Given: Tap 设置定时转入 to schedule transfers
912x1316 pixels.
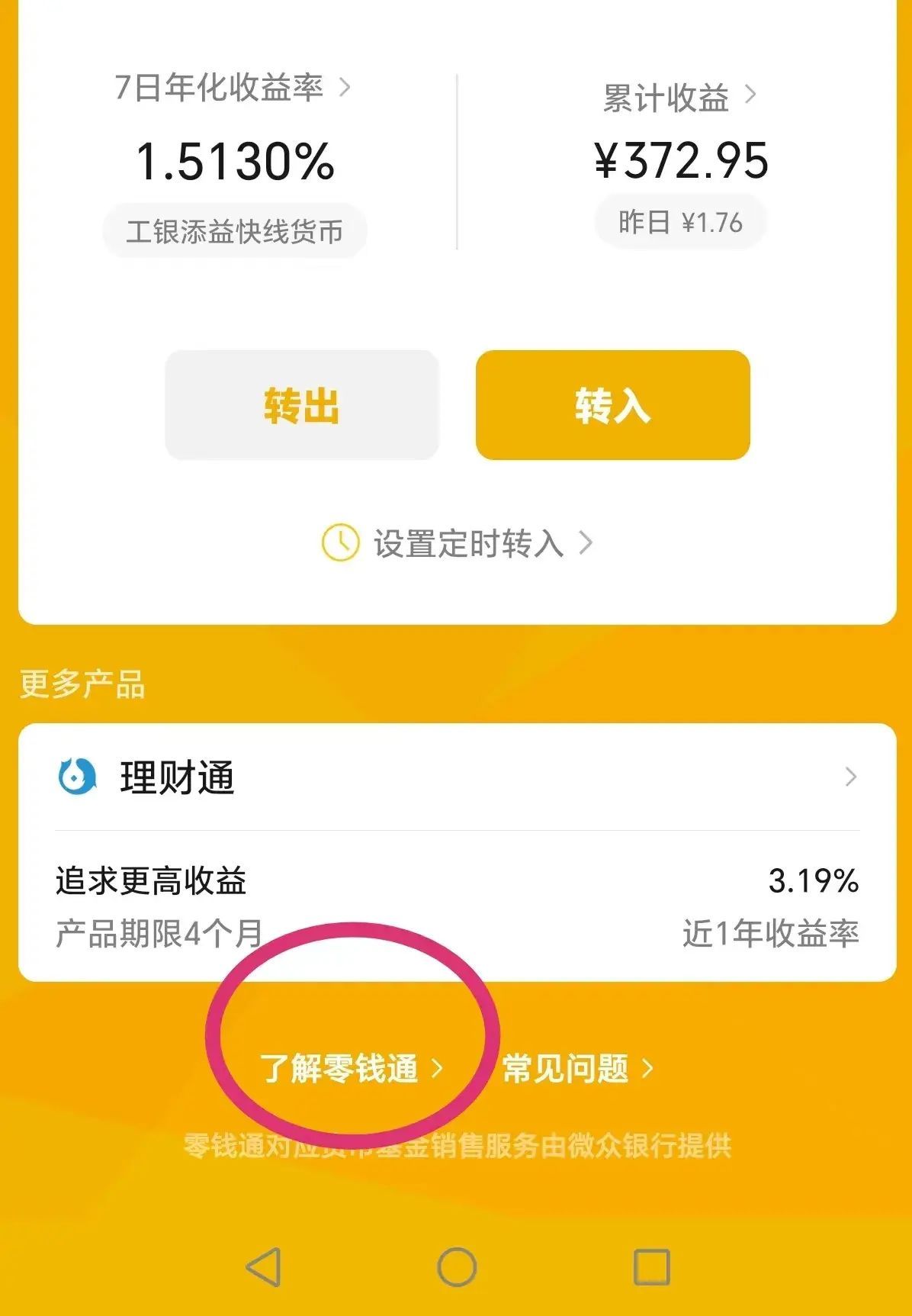Looking at the screenshot, I should (467, 544).
